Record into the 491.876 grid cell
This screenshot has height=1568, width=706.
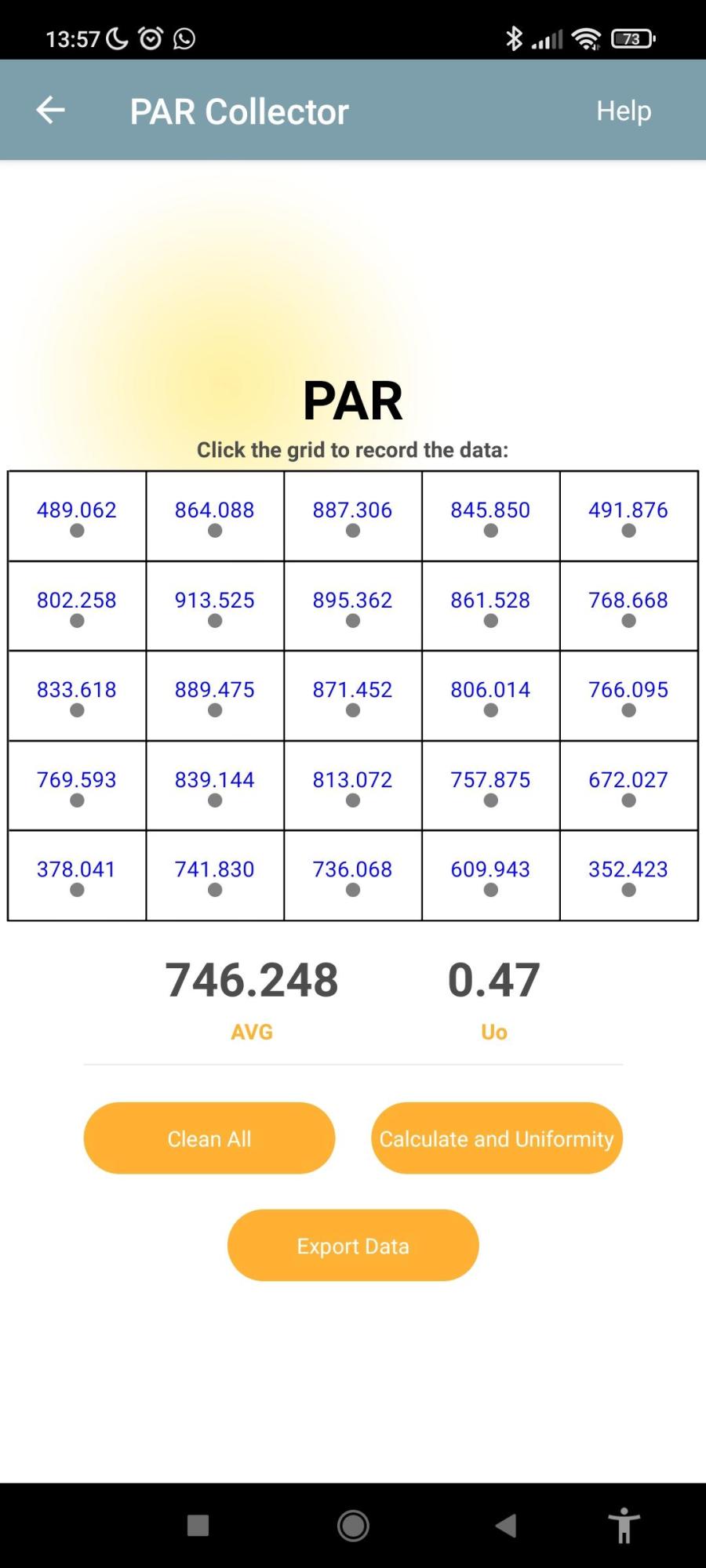click(x=629, y=516)
